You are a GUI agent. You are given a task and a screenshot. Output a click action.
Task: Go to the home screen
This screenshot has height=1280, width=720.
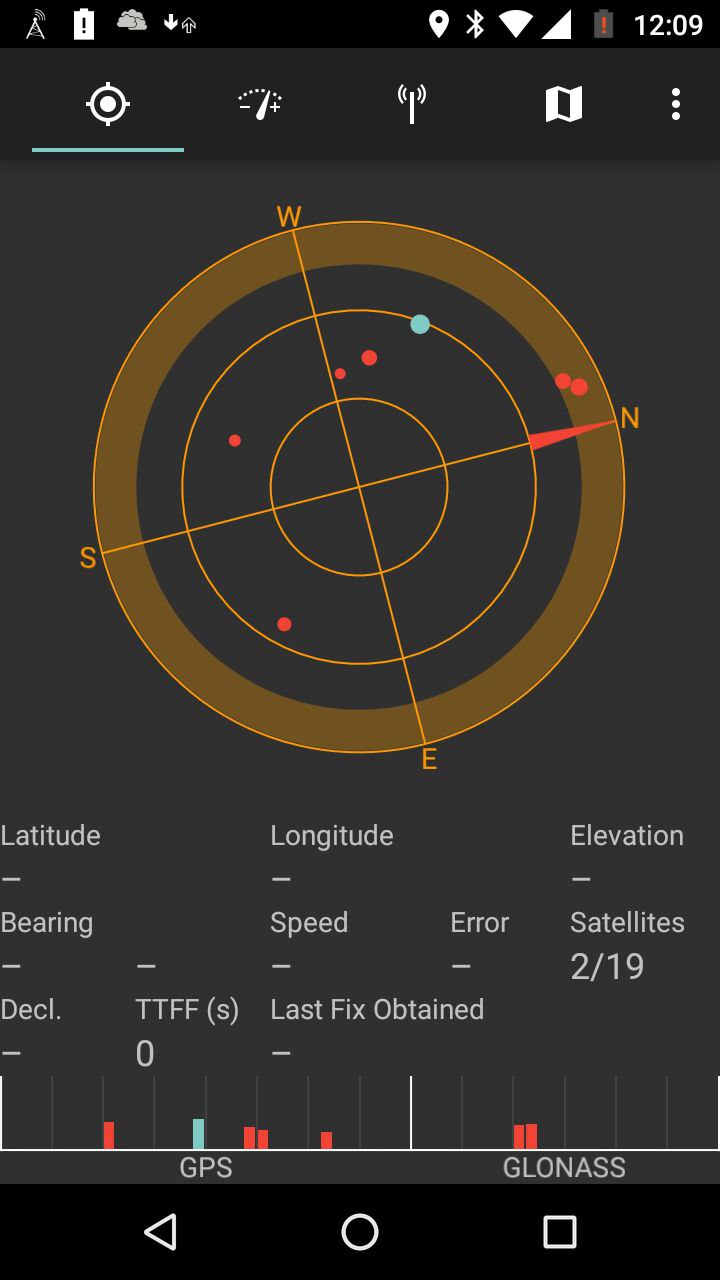pos(360,1232)
